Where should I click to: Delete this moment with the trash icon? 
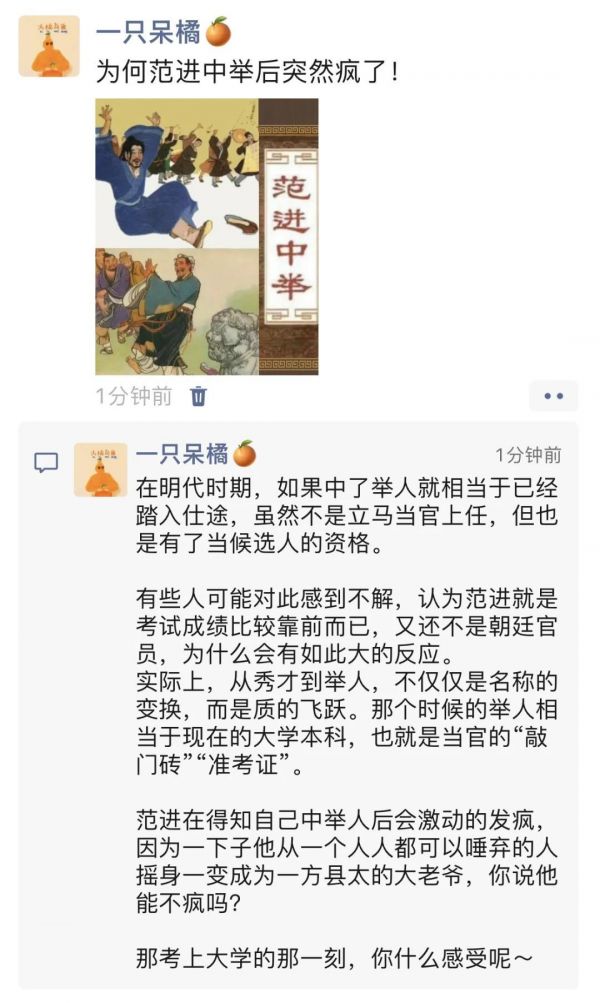[x=198, y=396]
